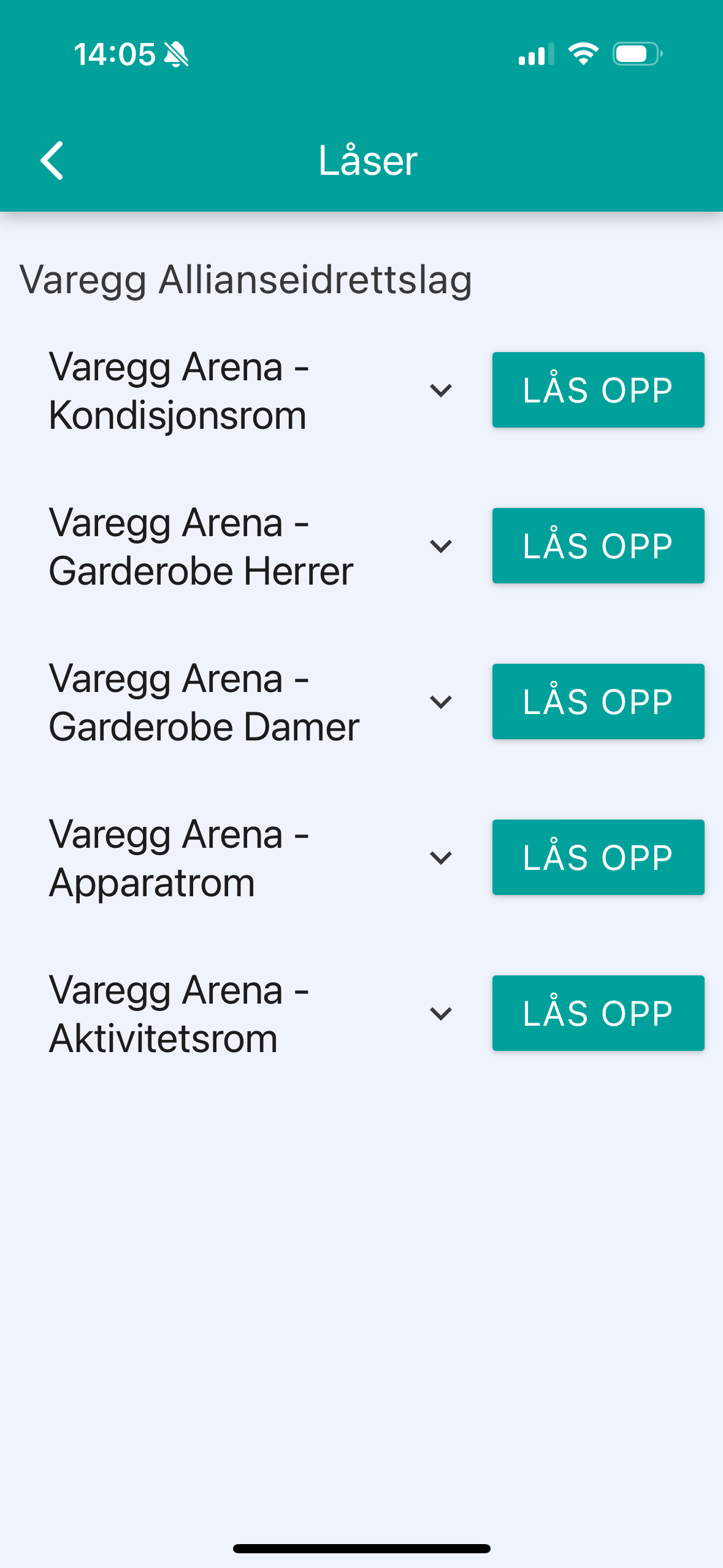Expand the Kondisjonsrom lock details chevron
The height and width of the screenshot is (1568, 723).
click(441, 391)
